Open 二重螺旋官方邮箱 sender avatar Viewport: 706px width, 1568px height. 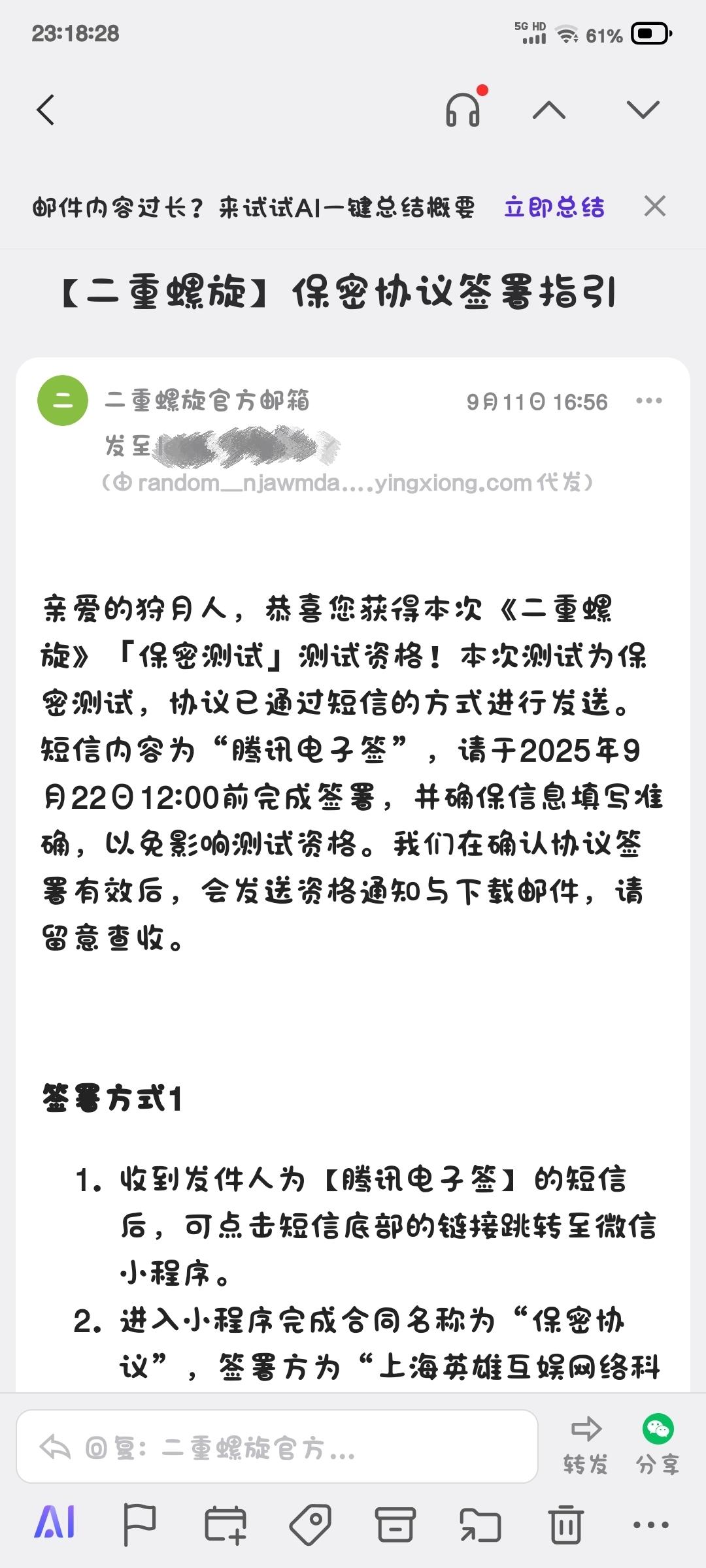[x=63, y=400]
